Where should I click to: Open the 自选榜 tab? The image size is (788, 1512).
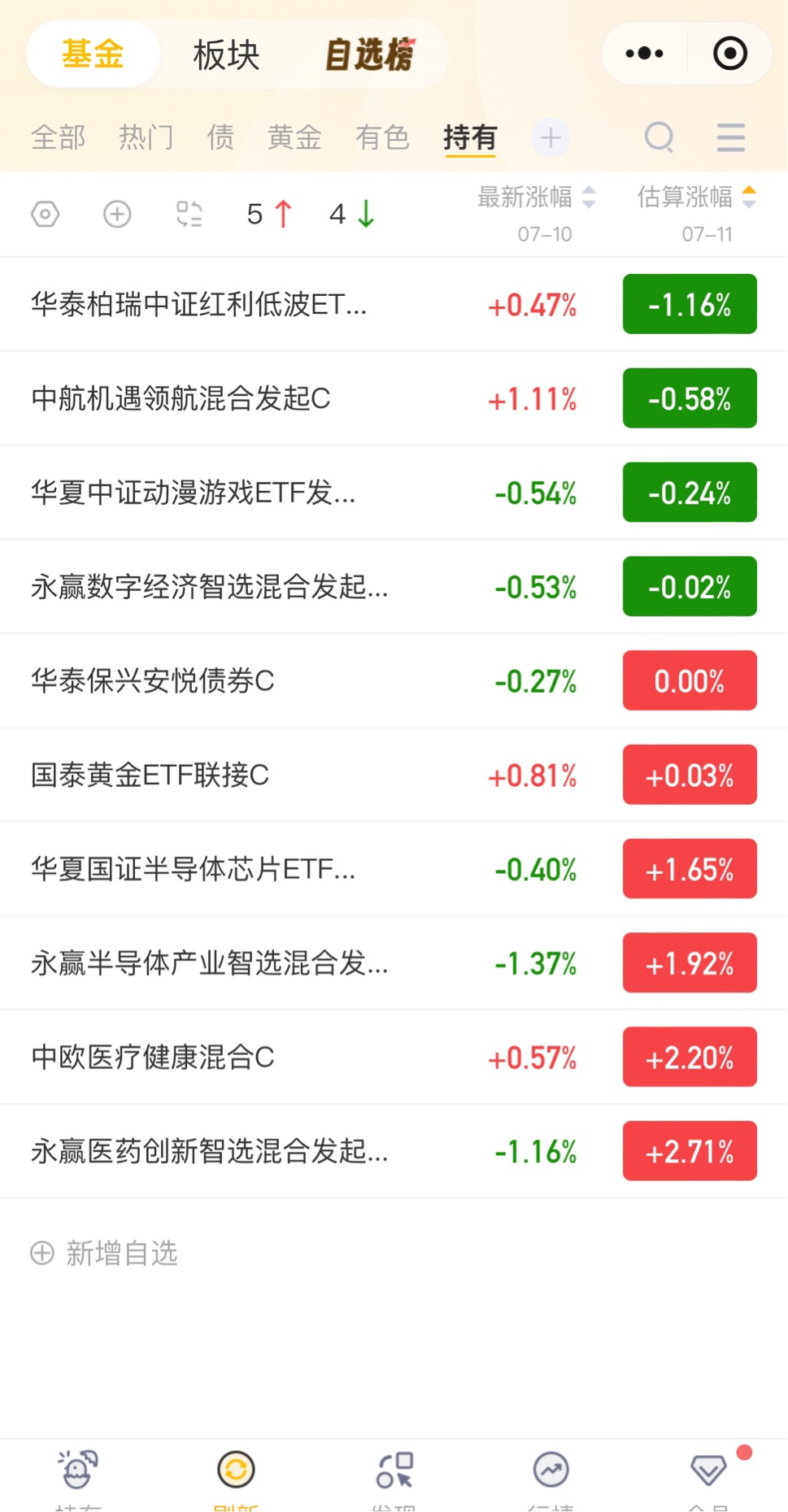370,54
